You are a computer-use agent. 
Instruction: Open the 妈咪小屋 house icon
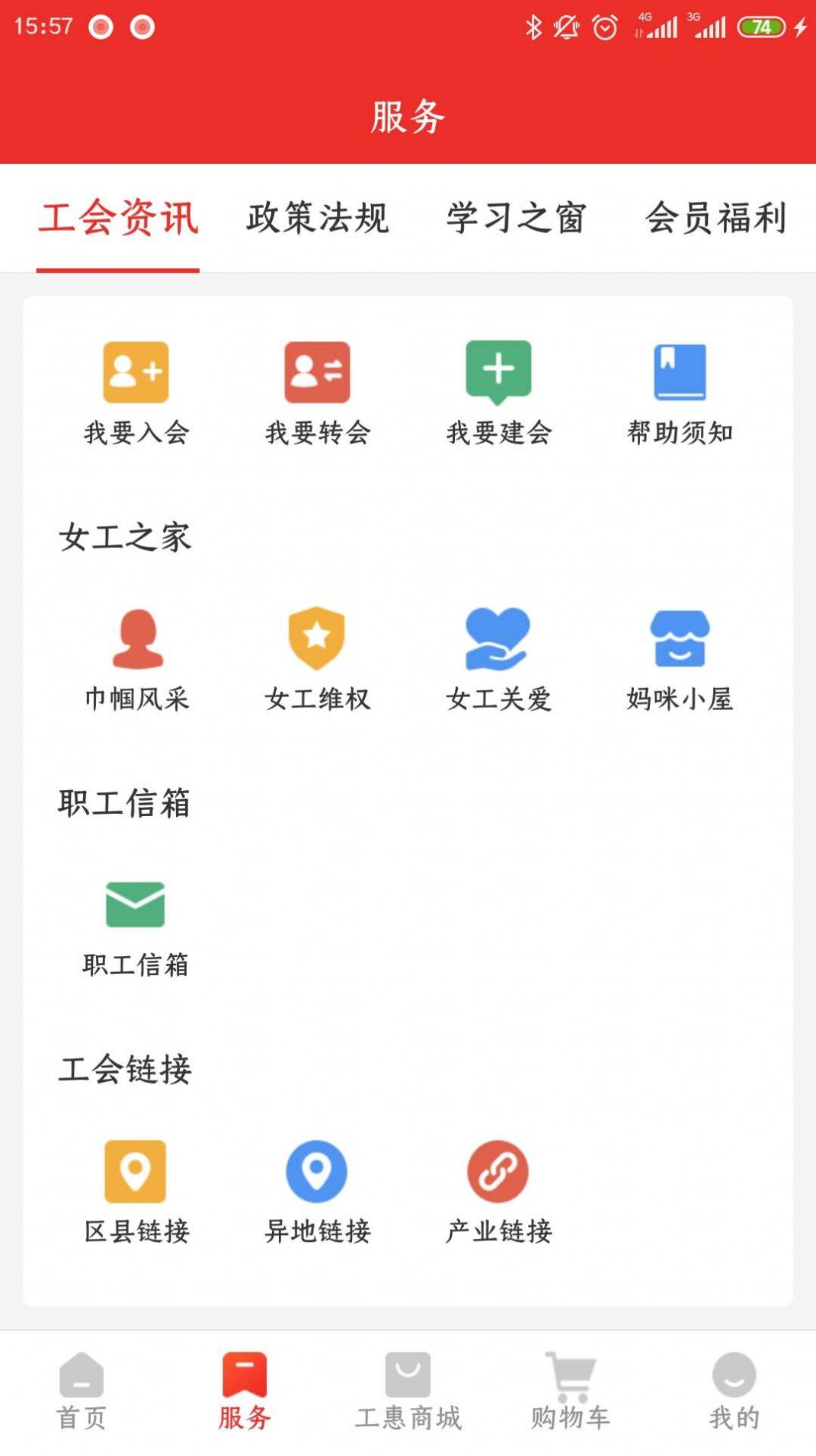coord(680,640)
